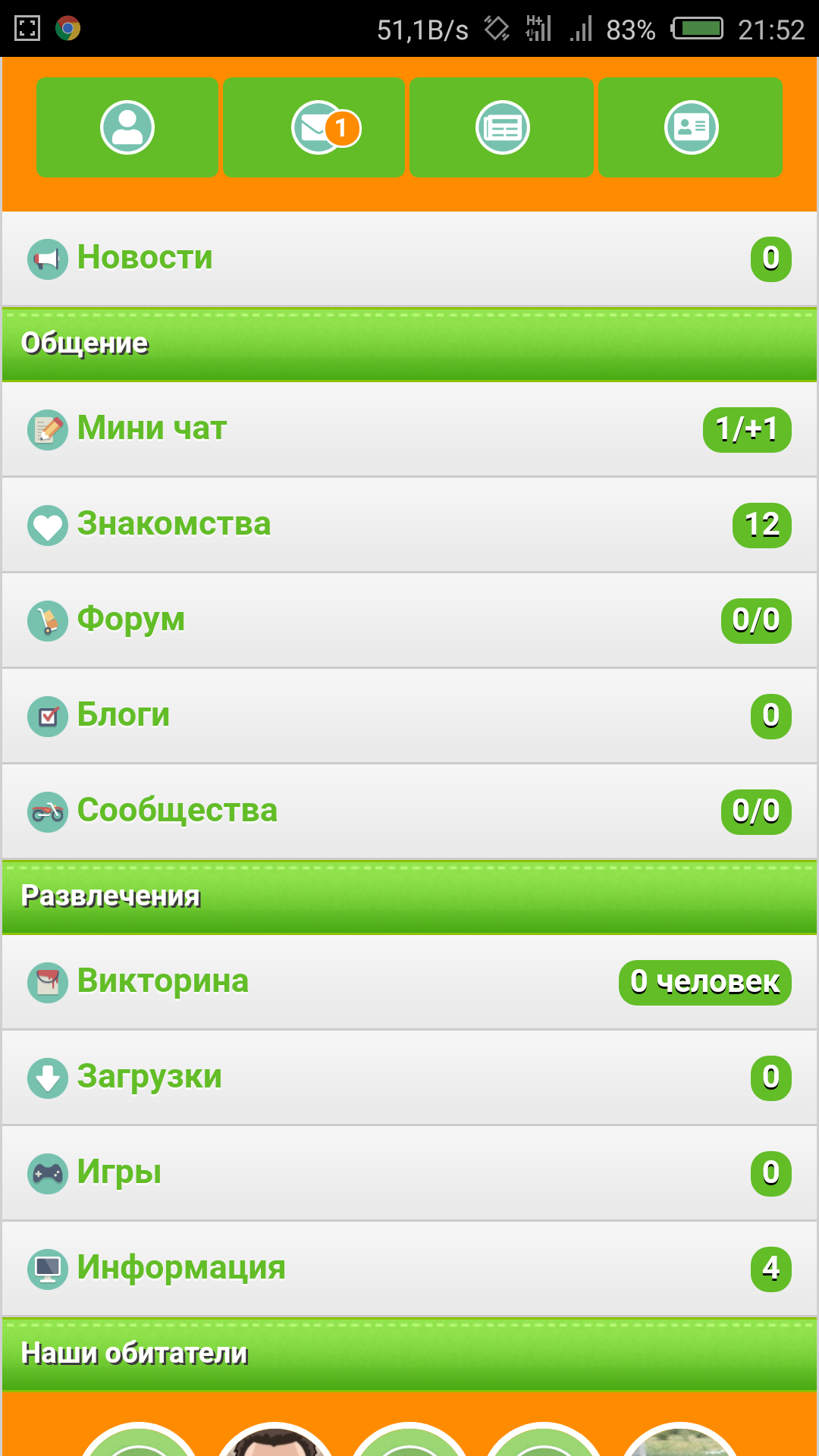Image resolution: width=819 pixels, height=1456 pixels.
Task: View the Блоги list
Action: [x=123, y=715]
